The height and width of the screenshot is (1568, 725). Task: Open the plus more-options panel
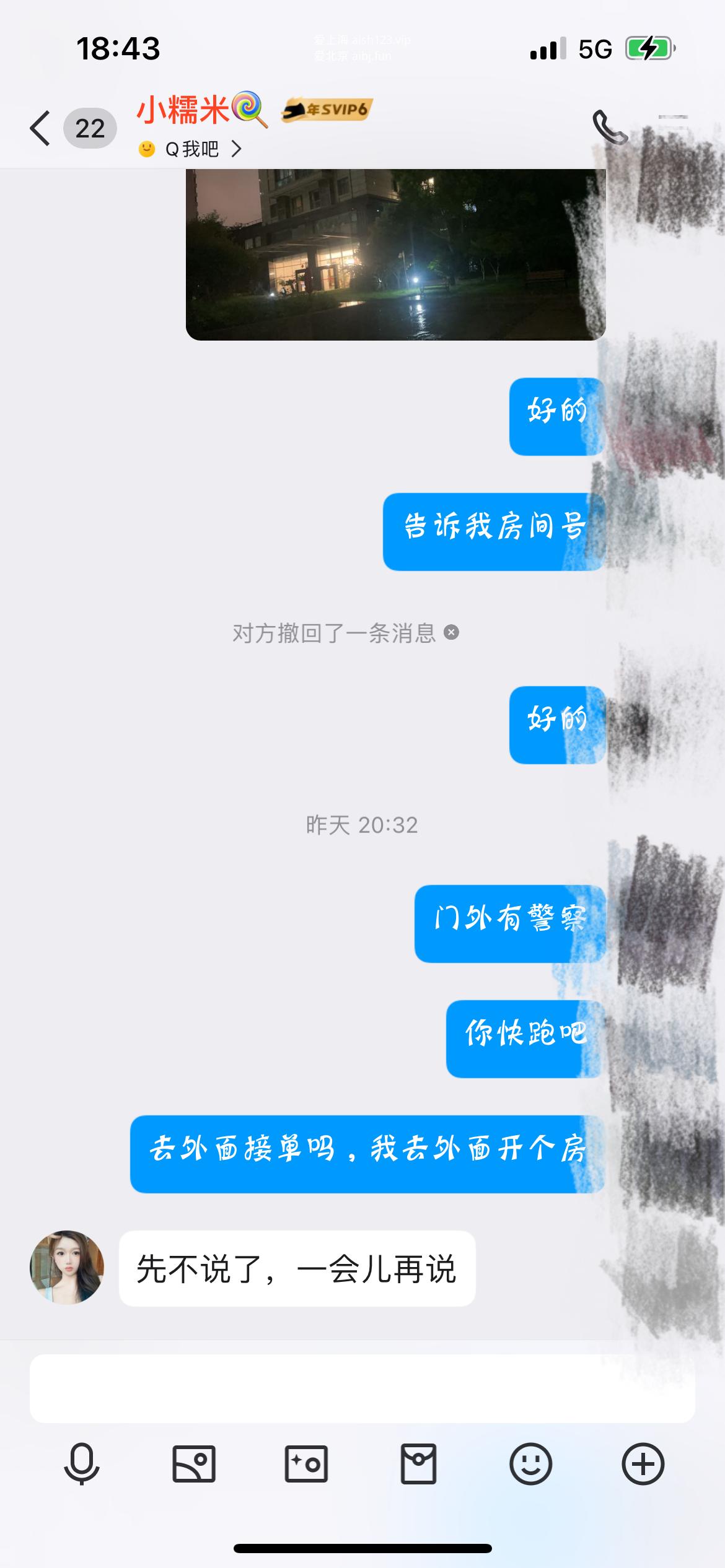click(x=643, y=1464)
